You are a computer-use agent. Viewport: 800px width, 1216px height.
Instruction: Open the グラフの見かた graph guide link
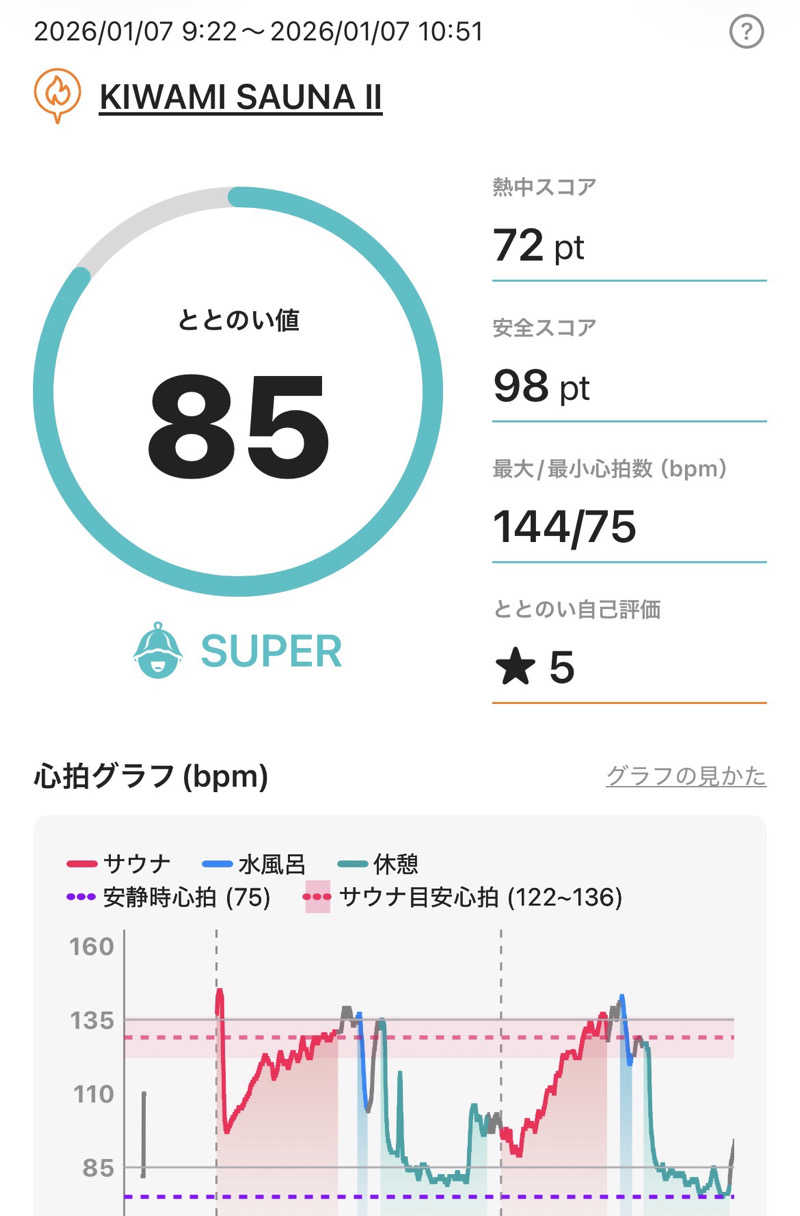(686, 776)
